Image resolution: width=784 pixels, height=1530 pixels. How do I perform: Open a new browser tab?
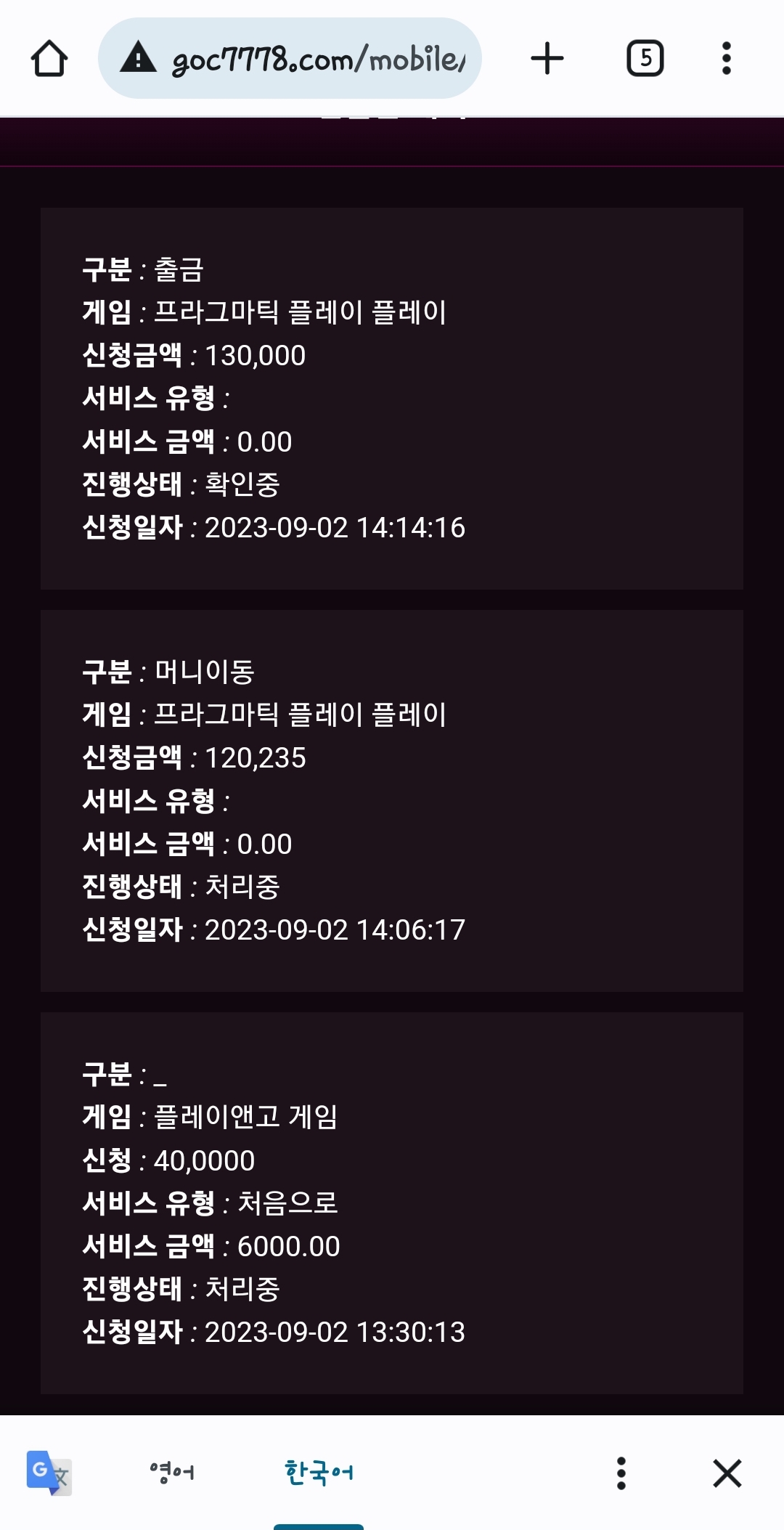pos(547,59)
